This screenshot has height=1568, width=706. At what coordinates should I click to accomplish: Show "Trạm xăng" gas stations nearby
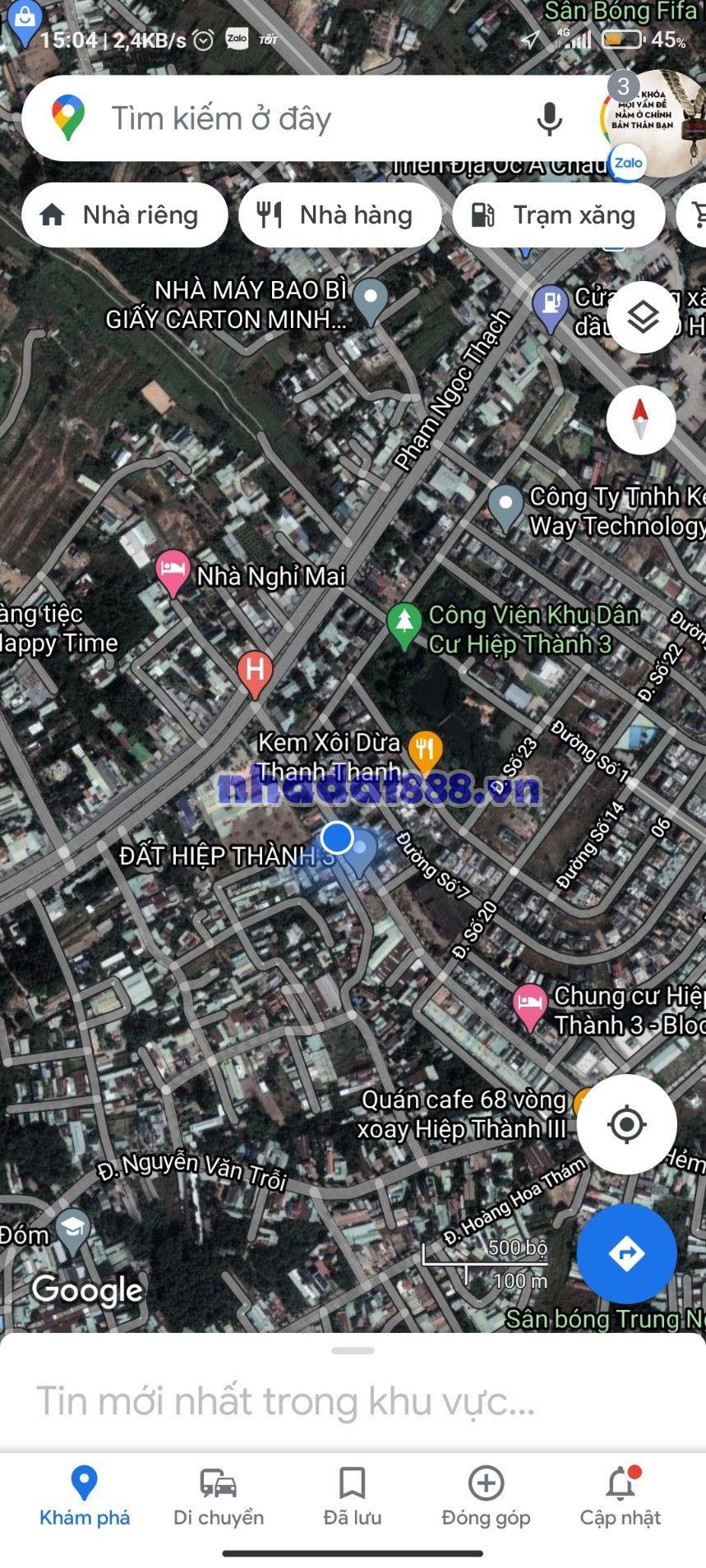coord(558,215)
